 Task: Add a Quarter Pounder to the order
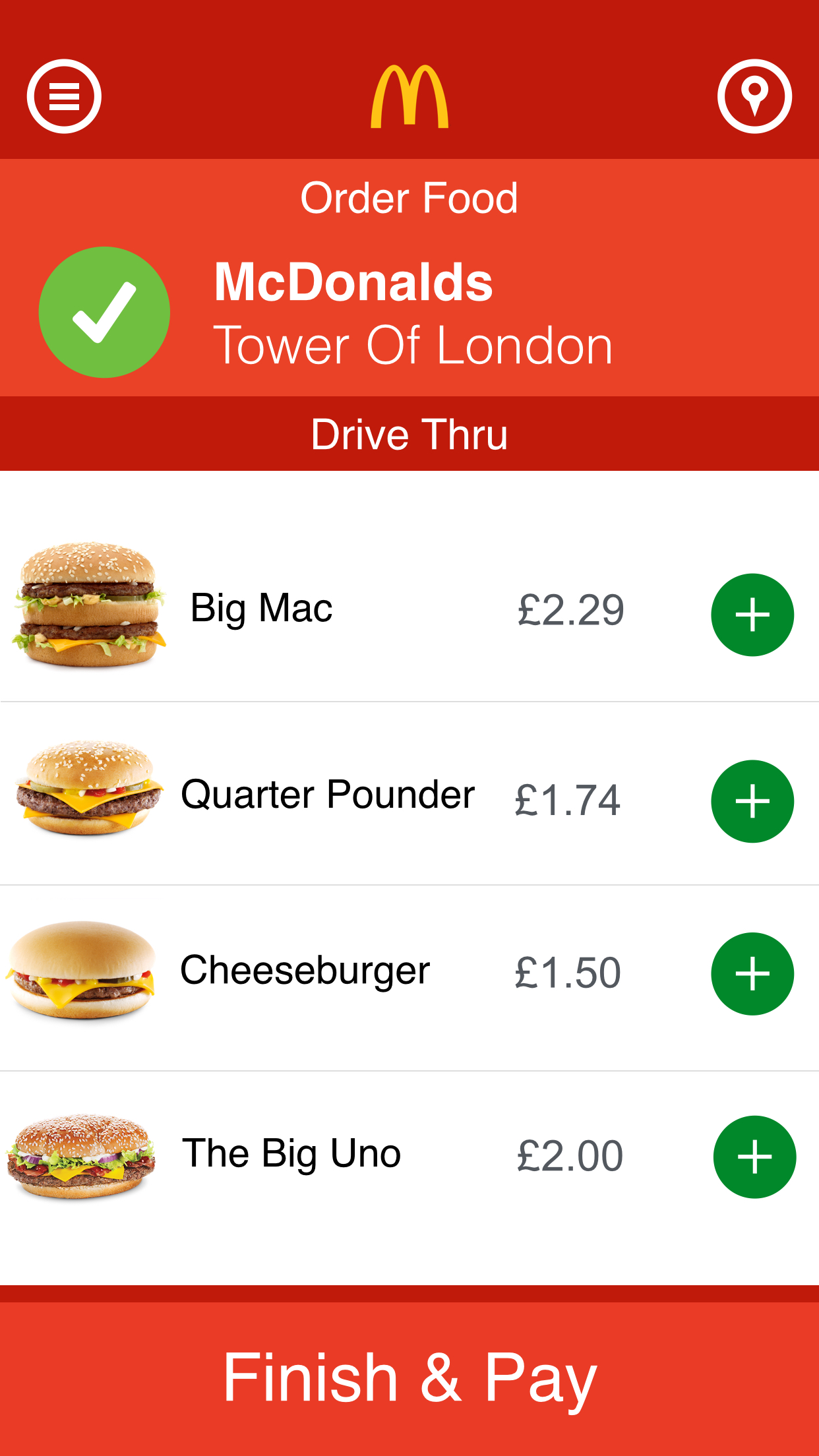tap(752, 801)
